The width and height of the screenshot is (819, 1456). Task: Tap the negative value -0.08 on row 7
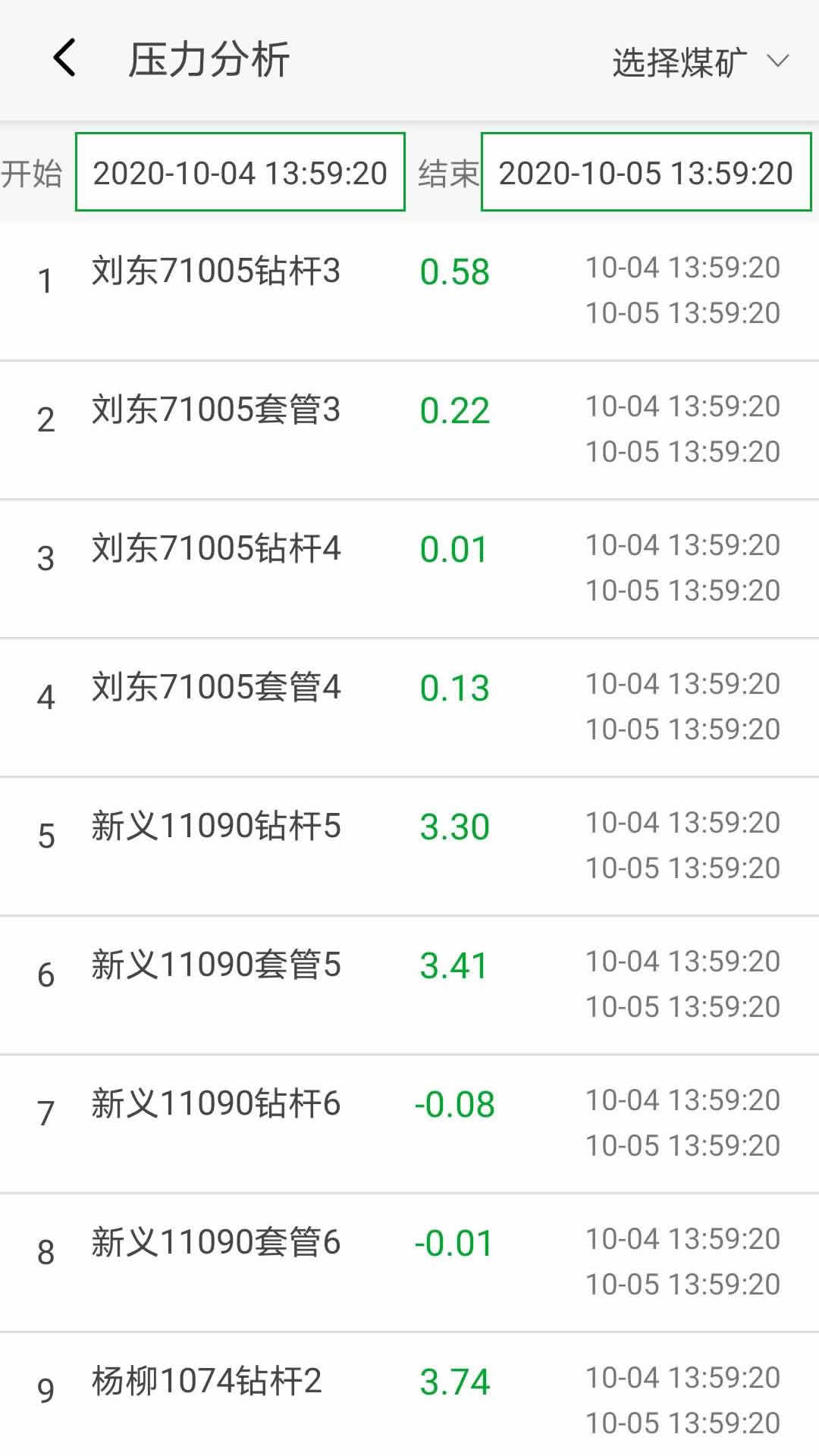tap(453, 1103)
